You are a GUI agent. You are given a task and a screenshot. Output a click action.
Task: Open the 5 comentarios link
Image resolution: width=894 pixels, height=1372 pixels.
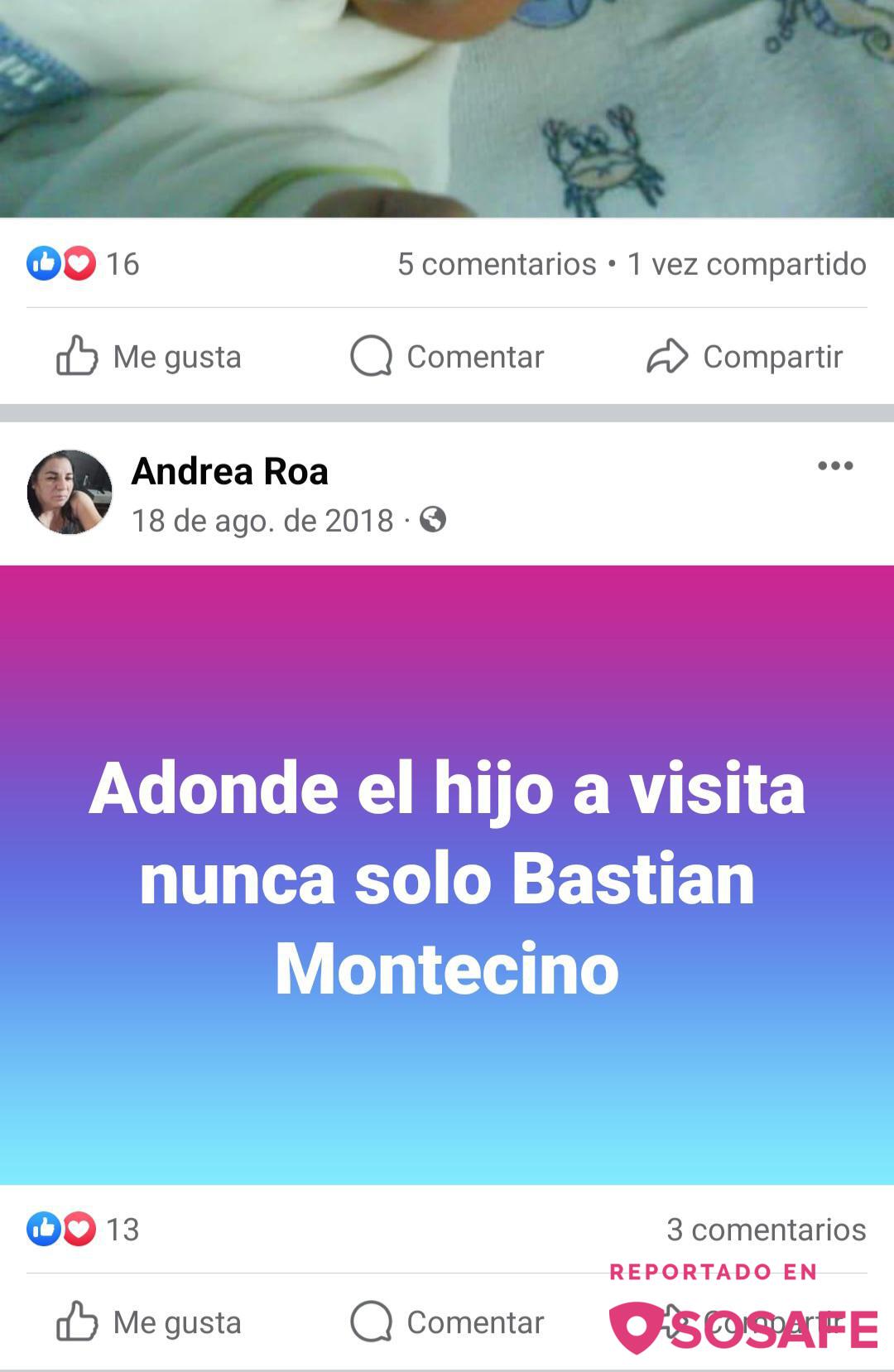point(497,264)
